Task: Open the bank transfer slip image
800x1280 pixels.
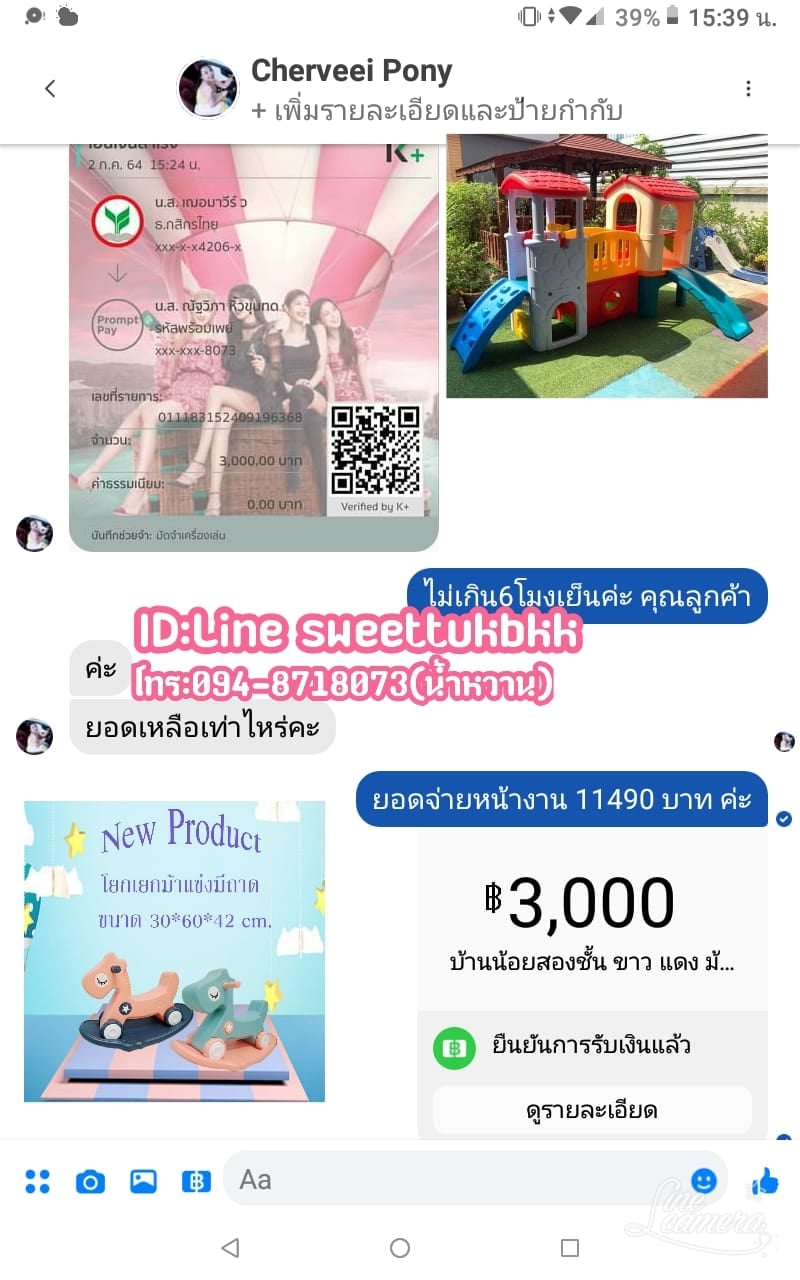Action: coord(253,345)
